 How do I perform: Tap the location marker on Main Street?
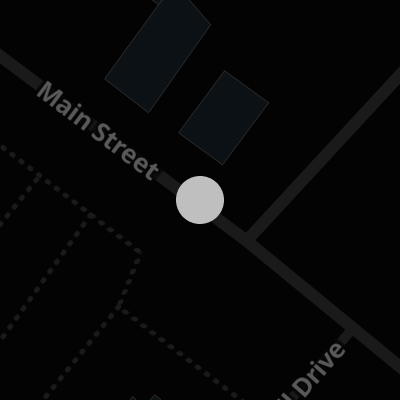click(200, 200)
